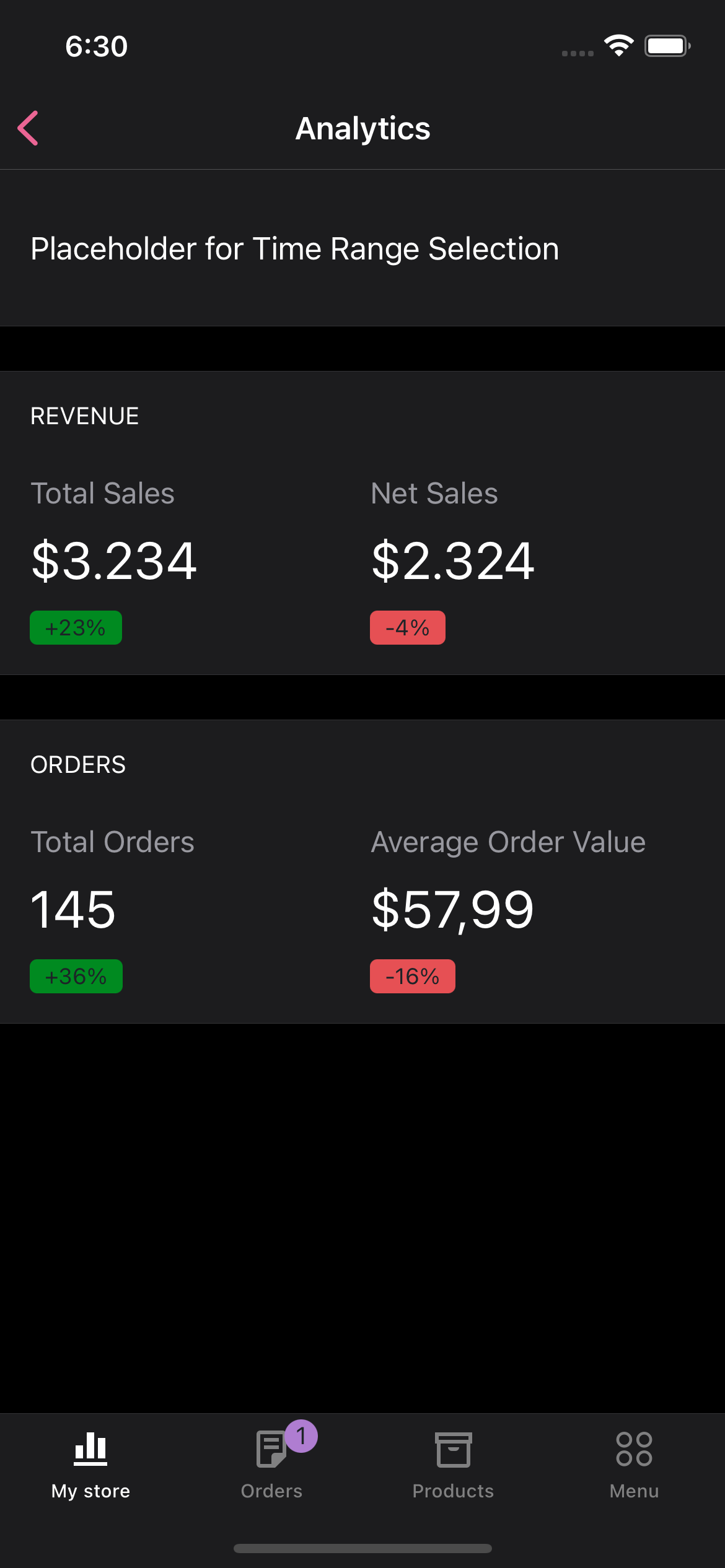The height and width of the screenshot is (1568, 725).
Task: Switch to the My store tab
Action: pos(90,1464)
